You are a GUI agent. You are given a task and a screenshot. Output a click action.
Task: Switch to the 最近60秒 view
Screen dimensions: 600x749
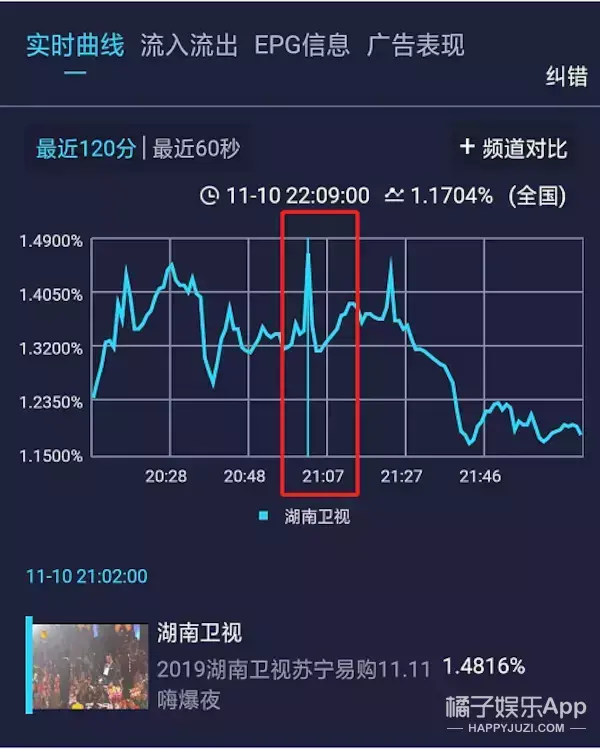point(197,149)
